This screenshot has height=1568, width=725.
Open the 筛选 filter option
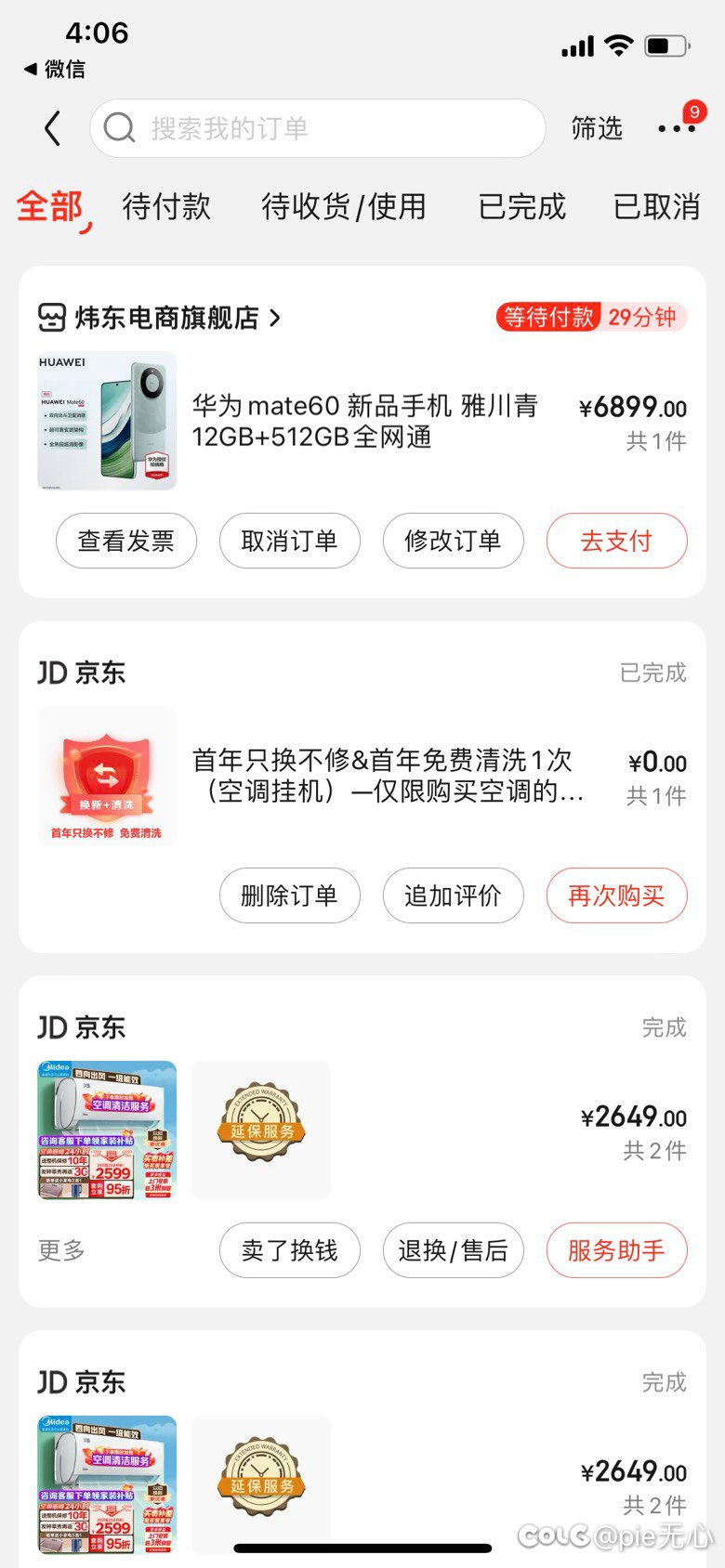click(597, 128)
